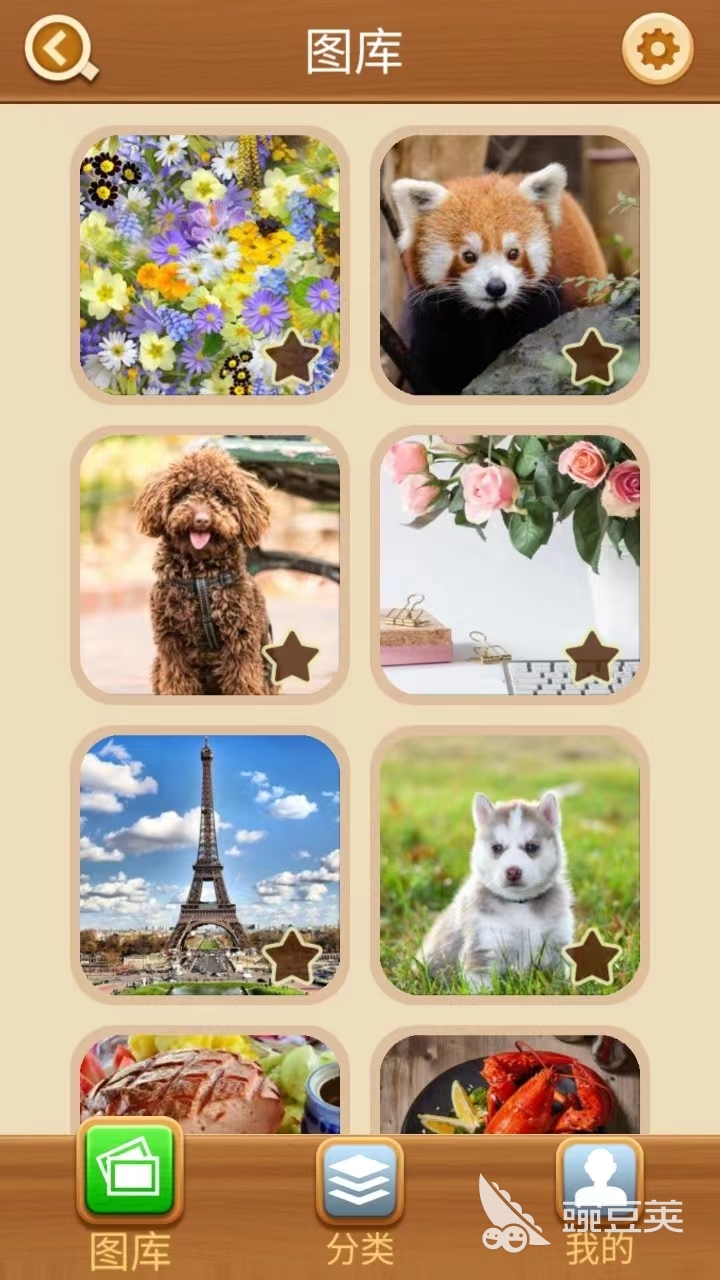720x1280 pixels.
Task: Open the pink roses puzzle
Action: 509,565
